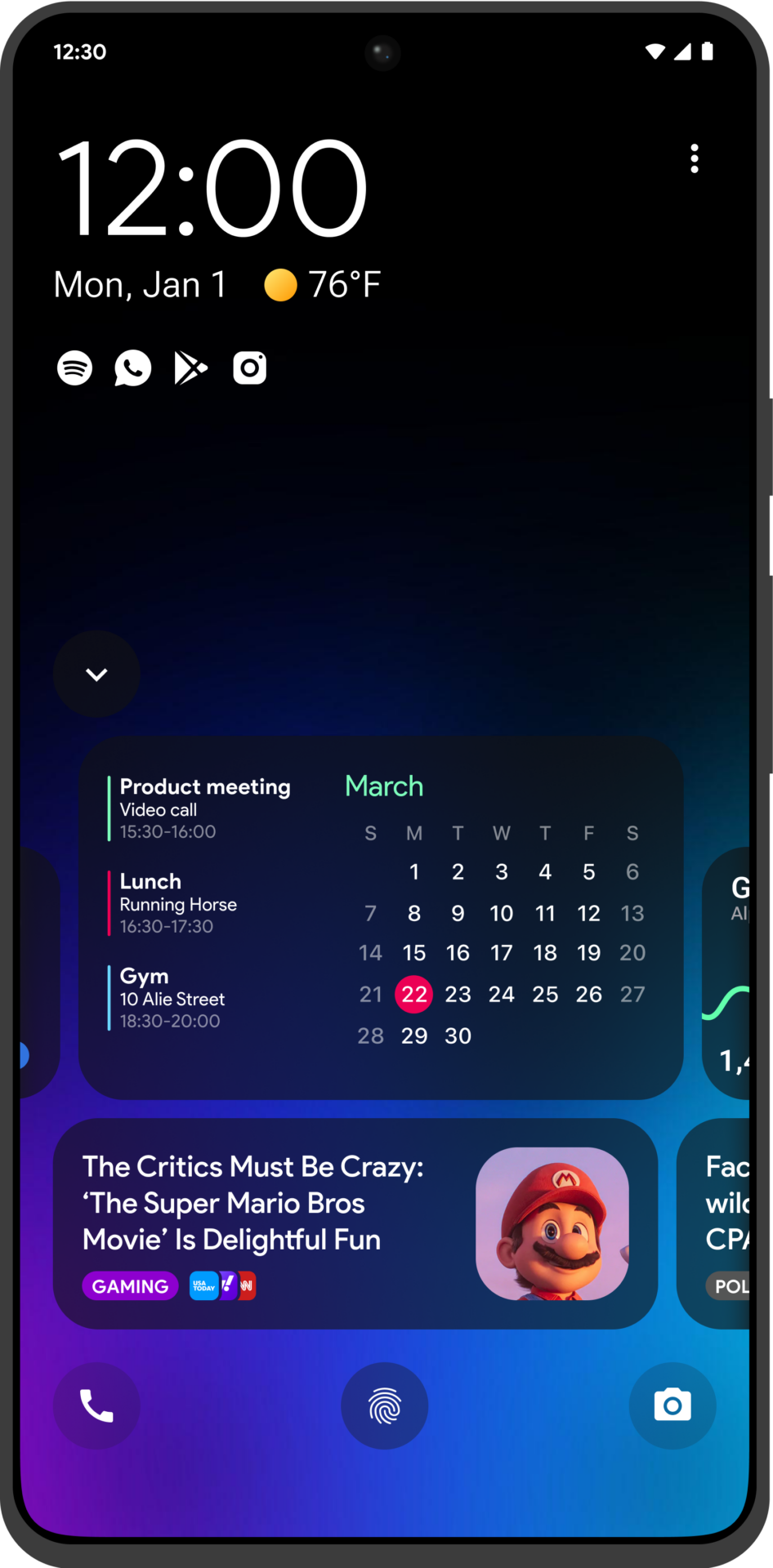
Task: Open the WhatsApp notification icon
Action: (x=132, y=368)
